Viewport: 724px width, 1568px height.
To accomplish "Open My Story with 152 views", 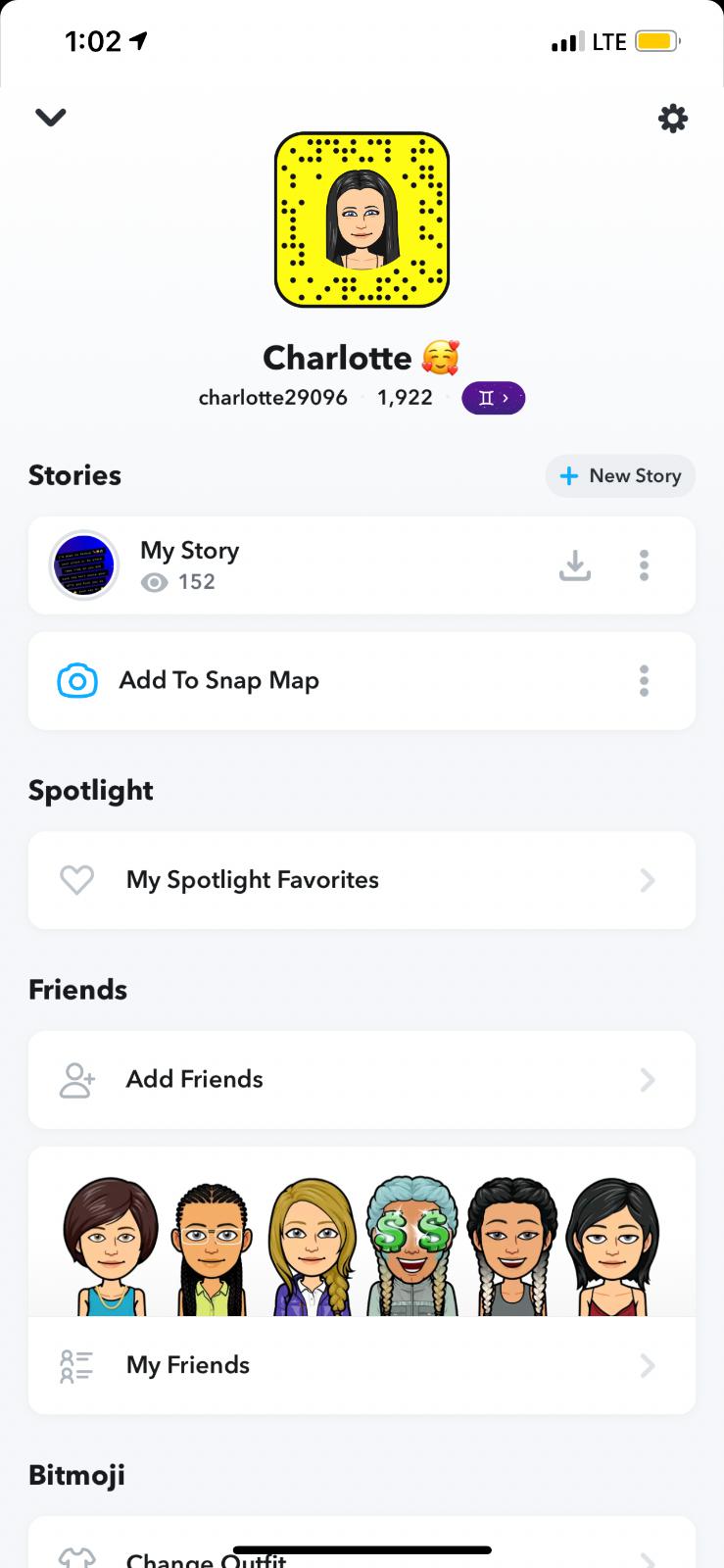I will click(191, 565).
